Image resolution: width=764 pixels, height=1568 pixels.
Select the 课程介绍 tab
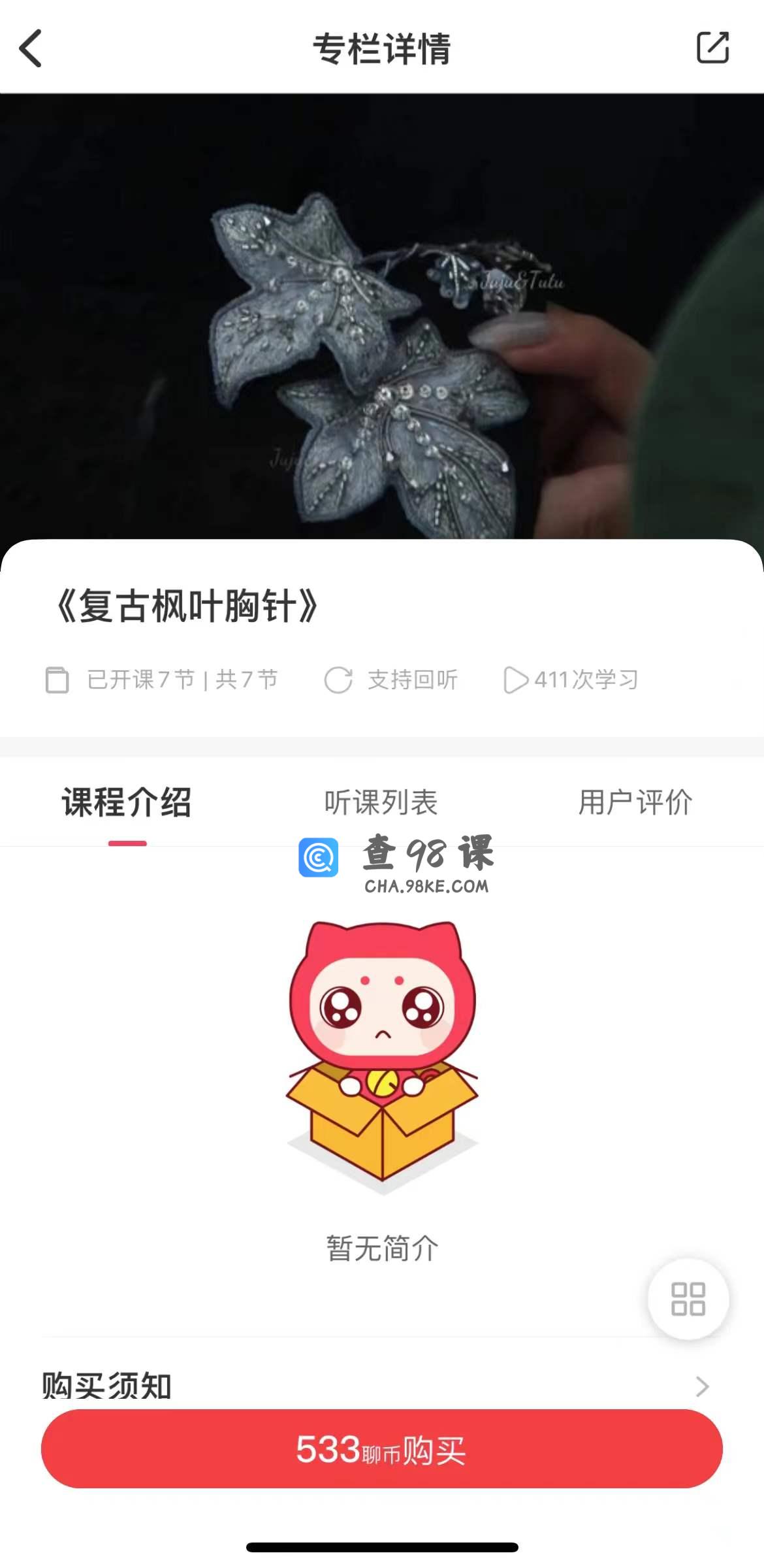pos(127,802)
